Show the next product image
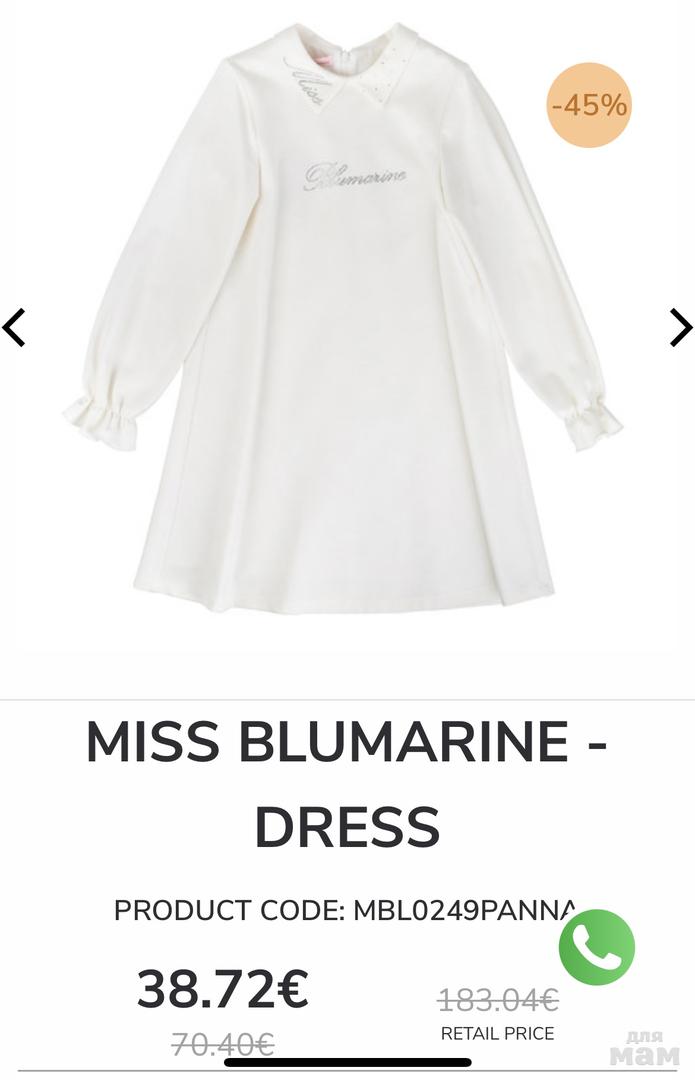 click(680, 327)
